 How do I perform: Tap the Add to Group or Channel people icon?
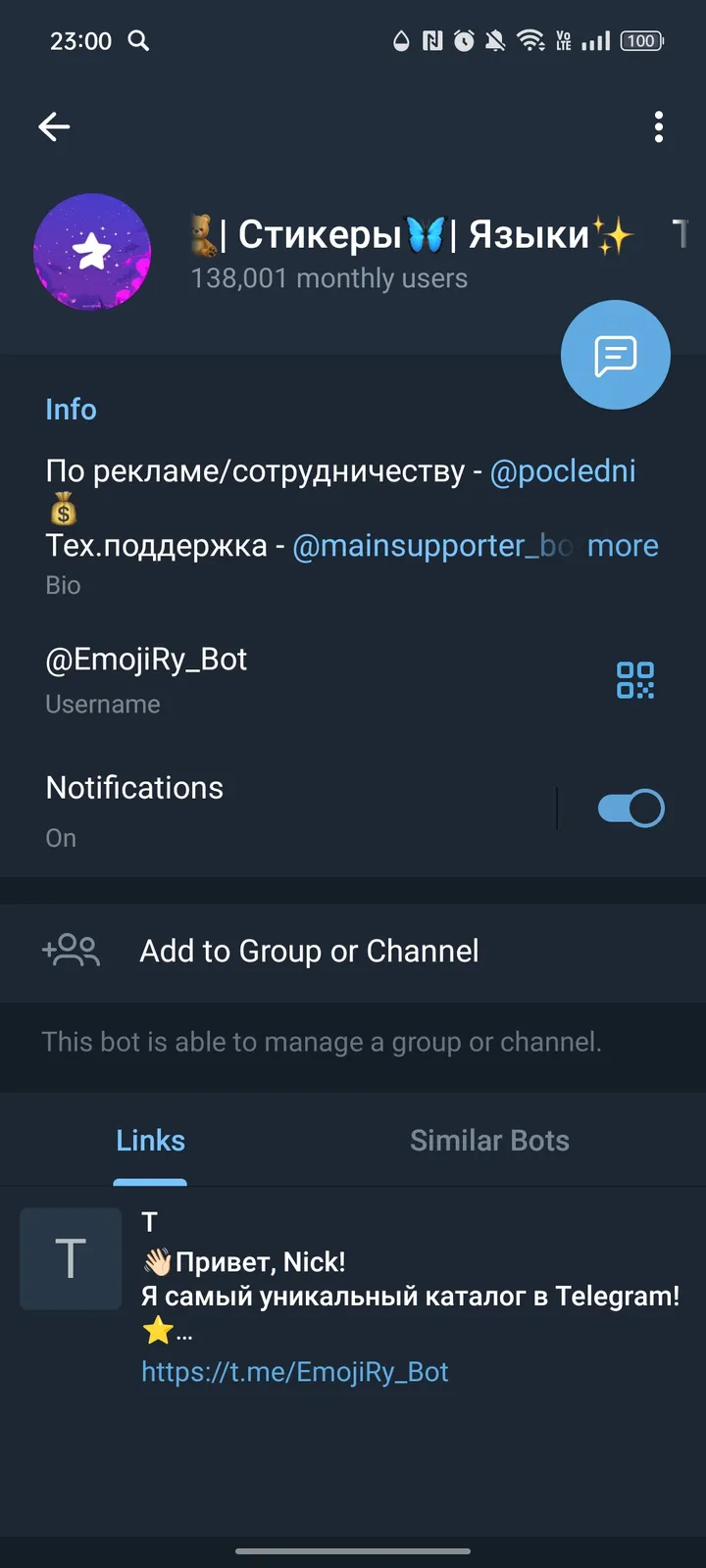pyautogui.click(x=71, y=950)
